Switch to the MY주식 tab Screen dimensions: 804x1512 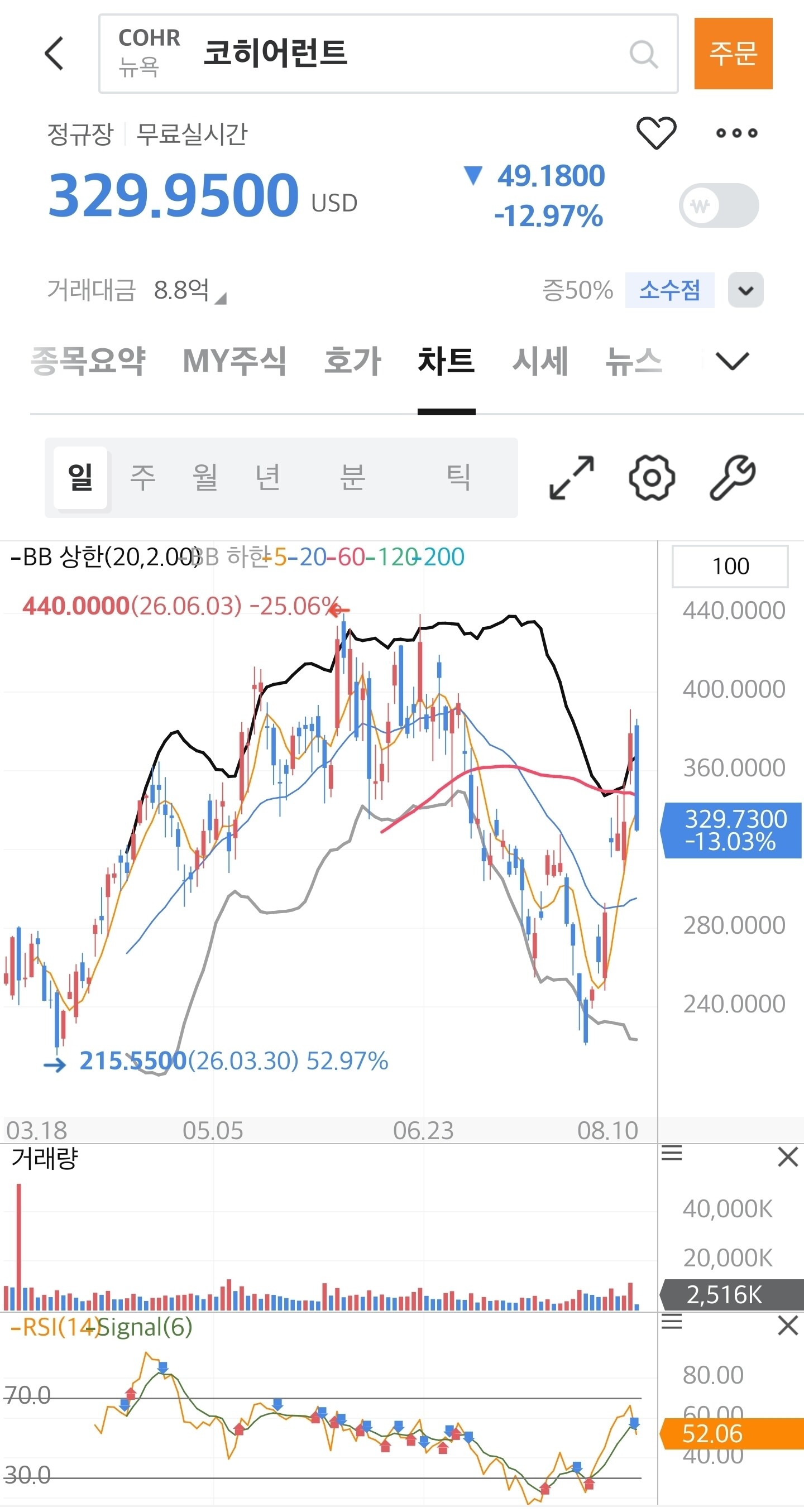click(x=234, y=361)
